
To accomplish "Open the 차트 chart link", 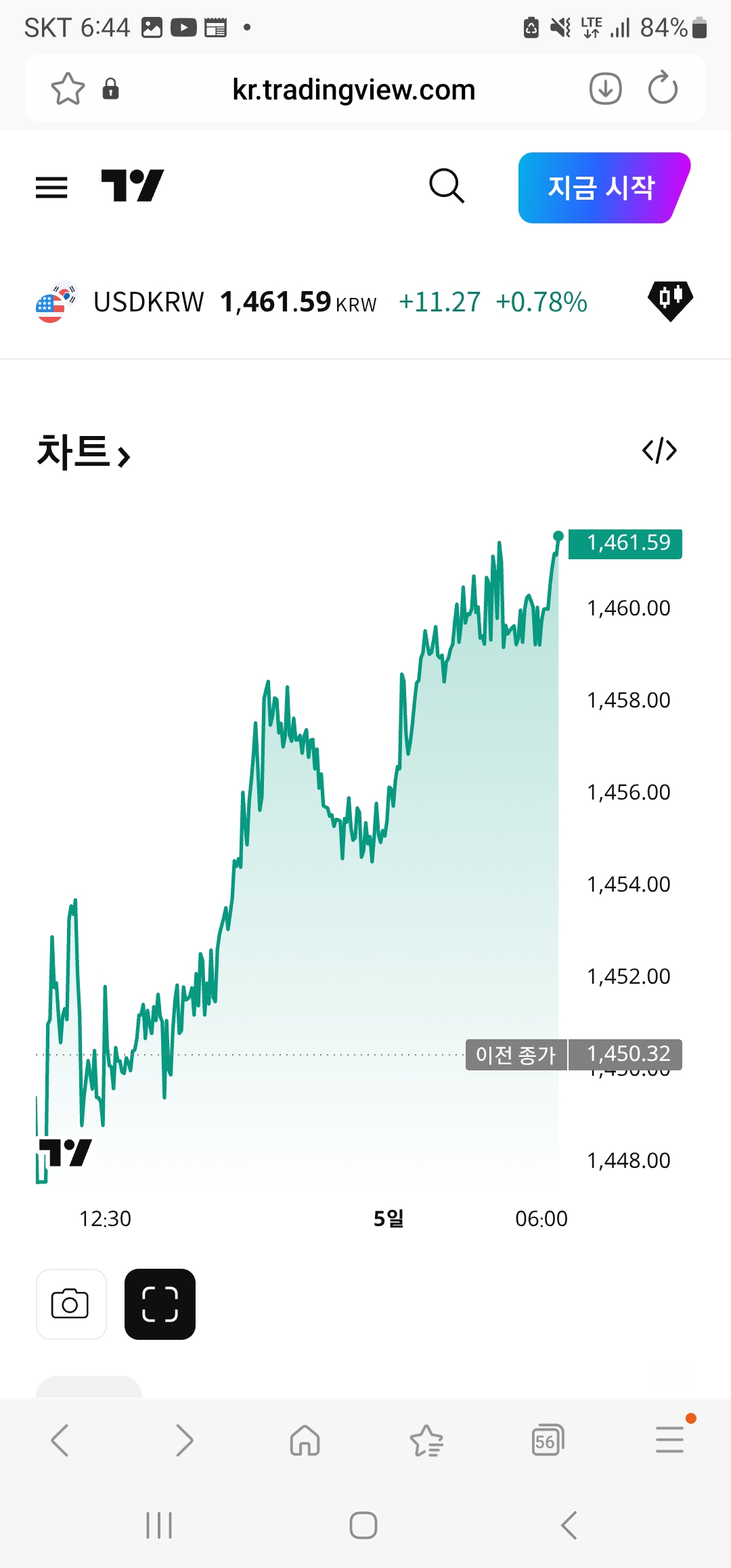I will pyautogui.click(x=84, y=452).
